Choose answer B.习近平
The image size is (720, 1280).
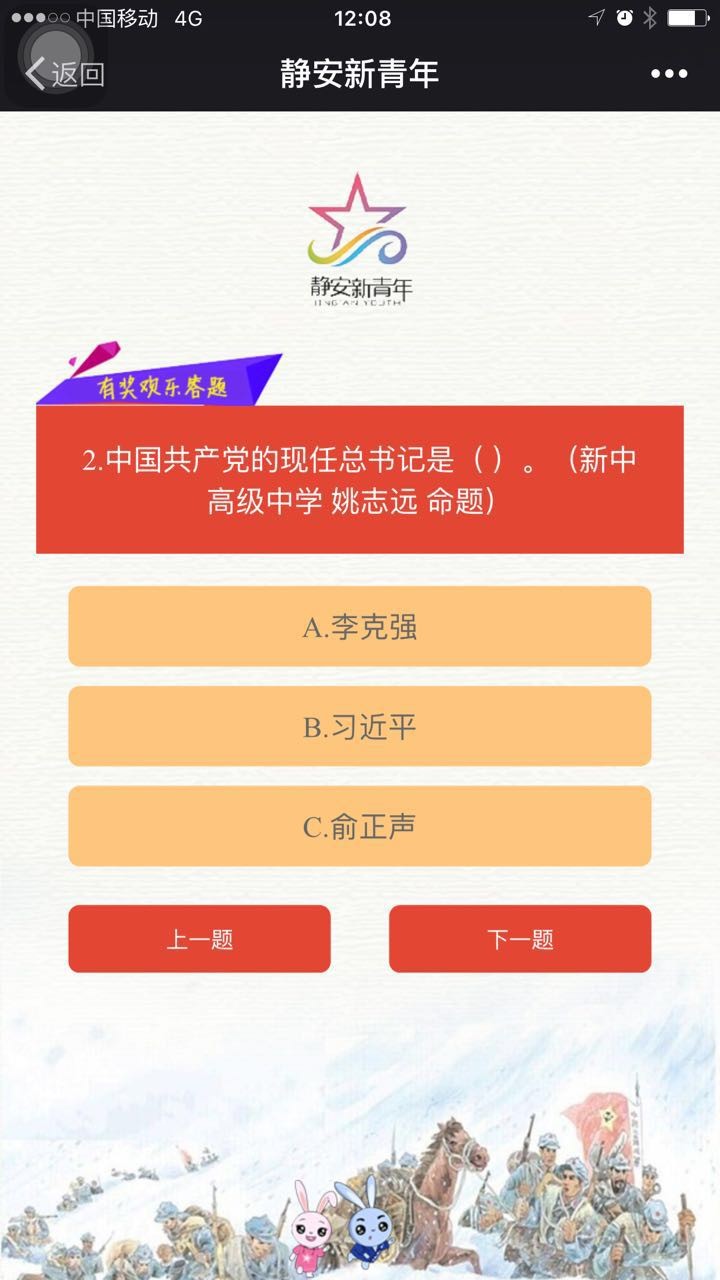pos(360,727)
